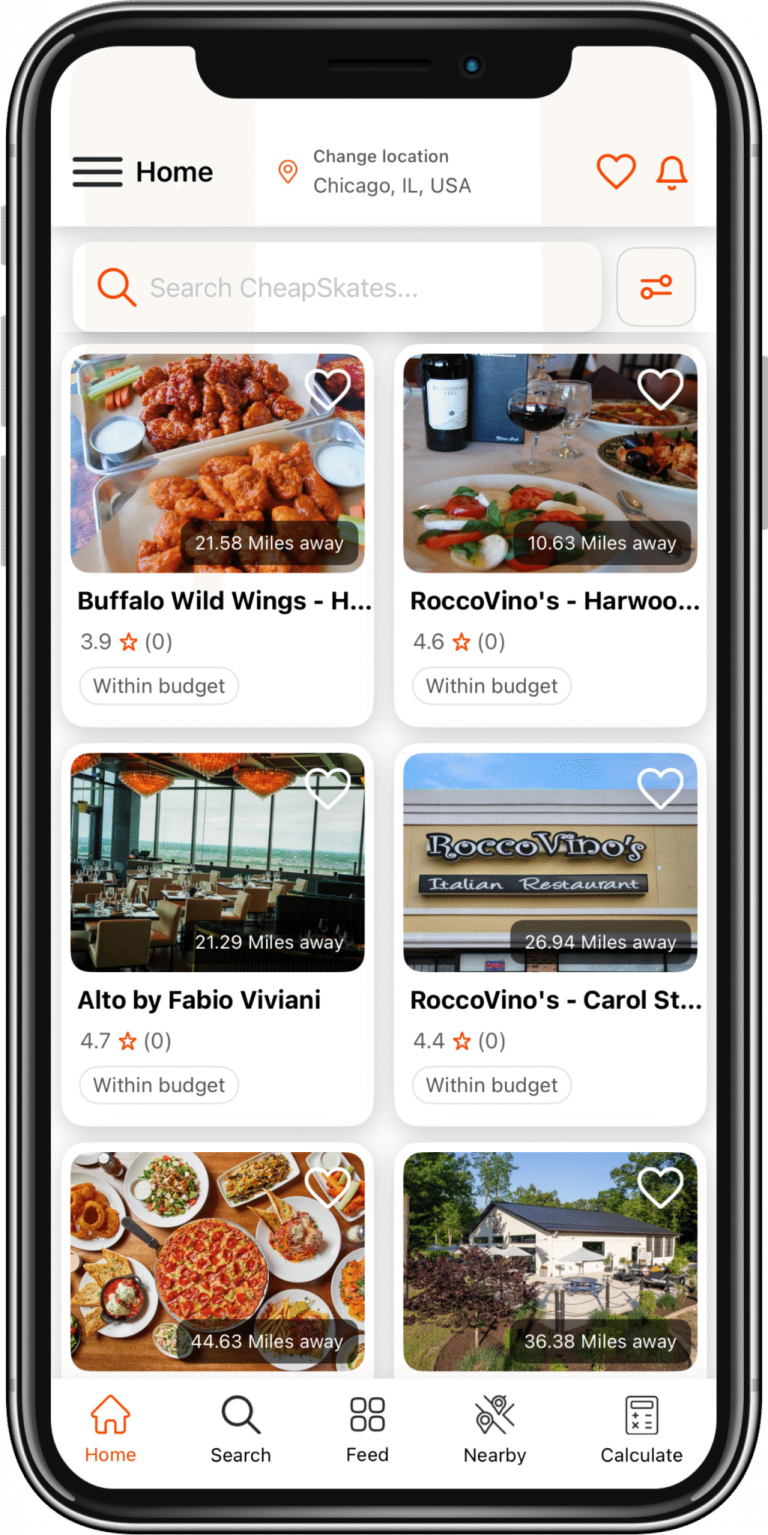
Task: Open the RoccoVino's Carol Stream photo thumbnail
Action: point(549,862)
